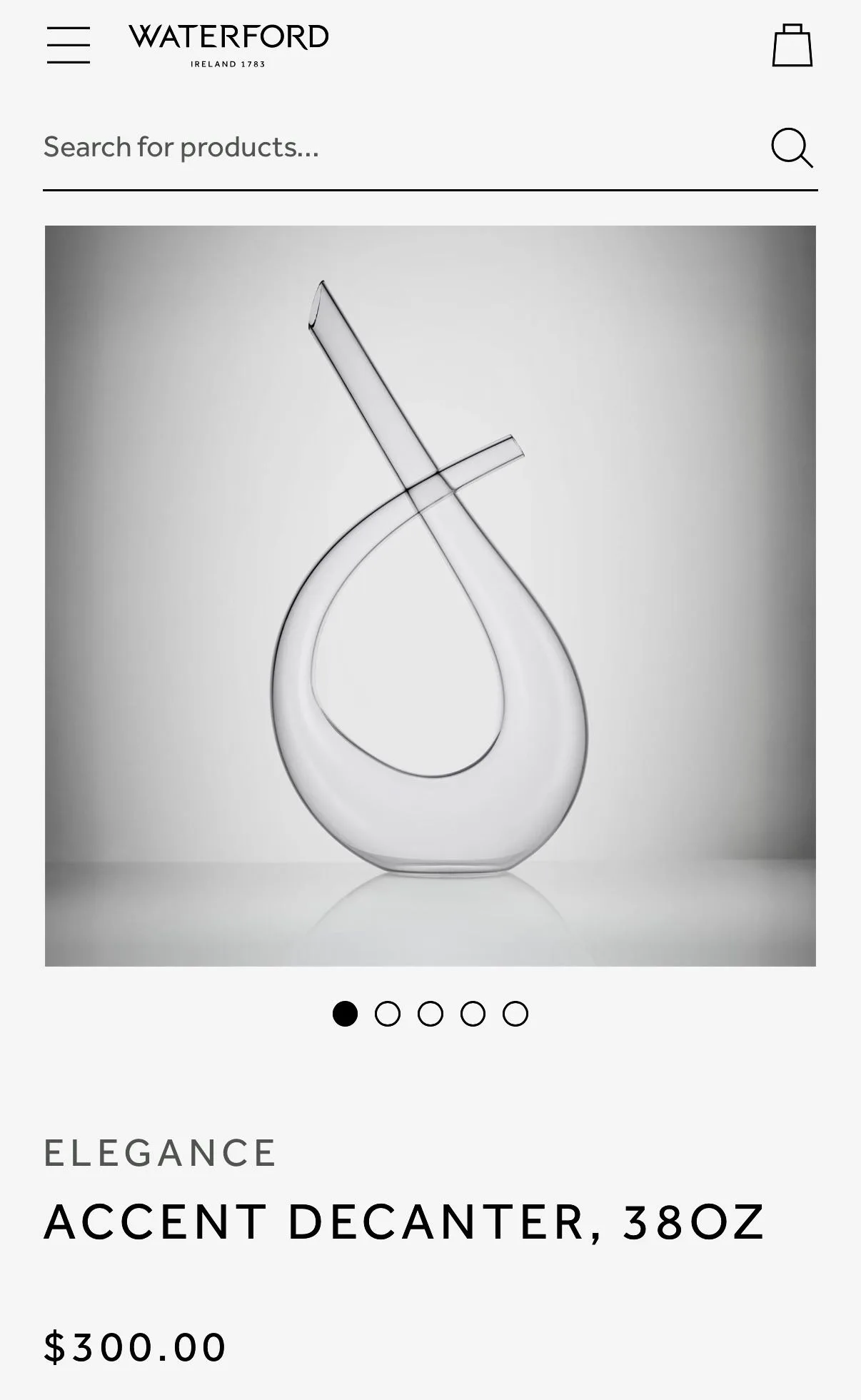Open the shopping bag
The height and width of the screenshot is (1400, 861).
tap(792, 46)
